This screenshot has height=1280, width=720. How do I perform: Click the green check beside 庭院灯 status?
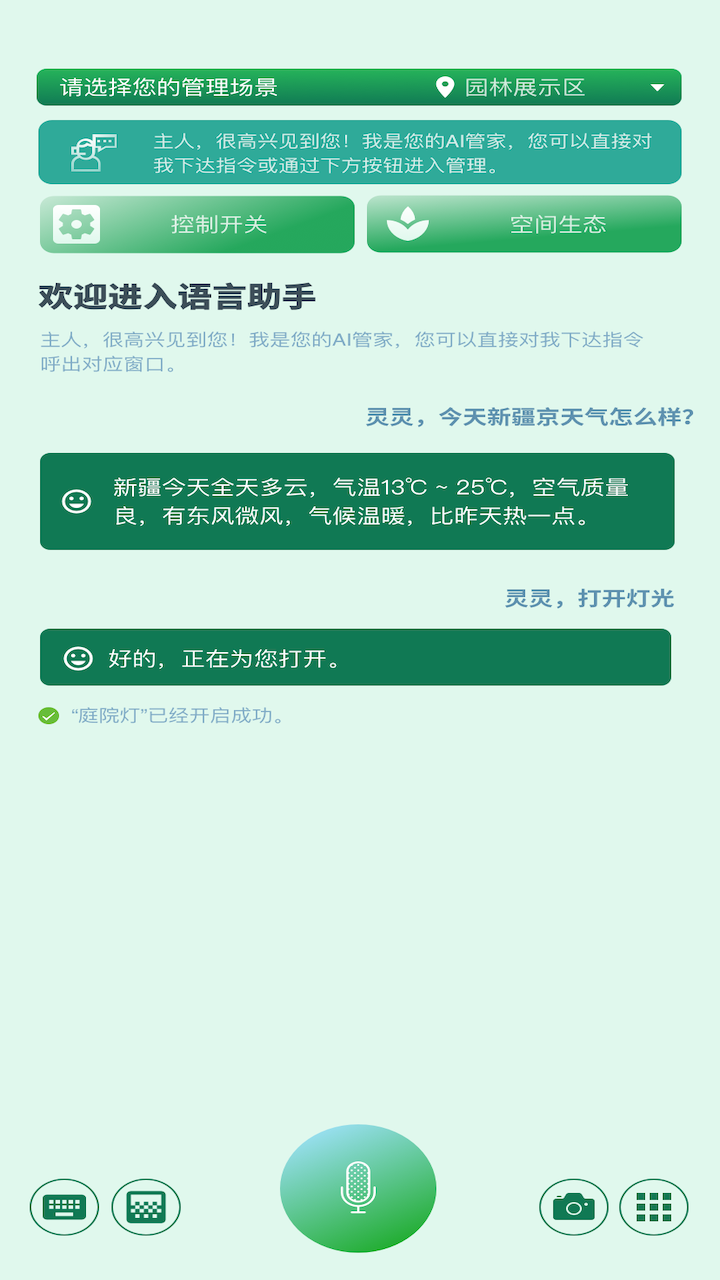click(x=49, y=715)
